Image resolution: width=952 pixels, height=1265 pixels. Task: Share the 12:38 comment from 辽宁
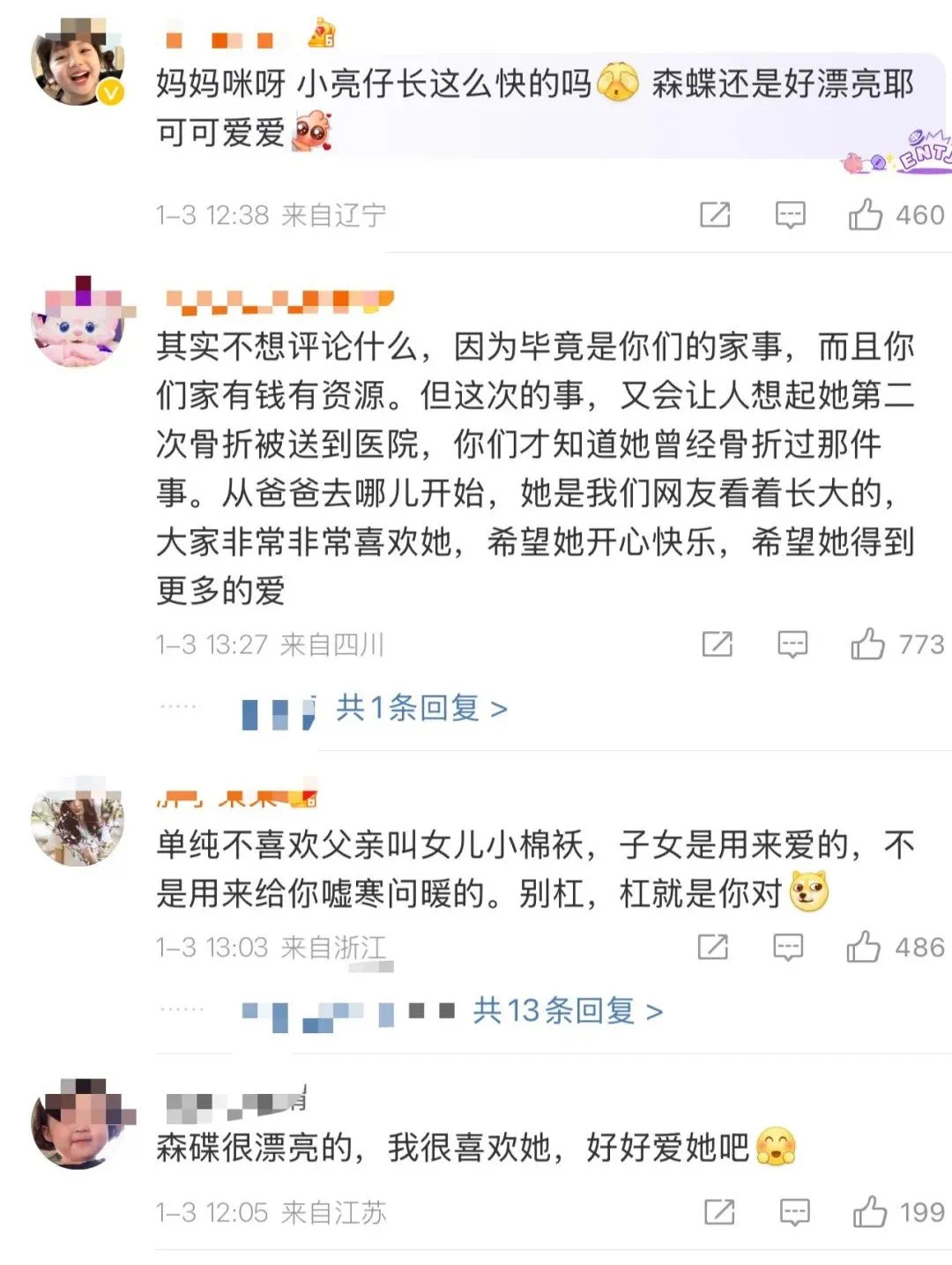(715, 214)
